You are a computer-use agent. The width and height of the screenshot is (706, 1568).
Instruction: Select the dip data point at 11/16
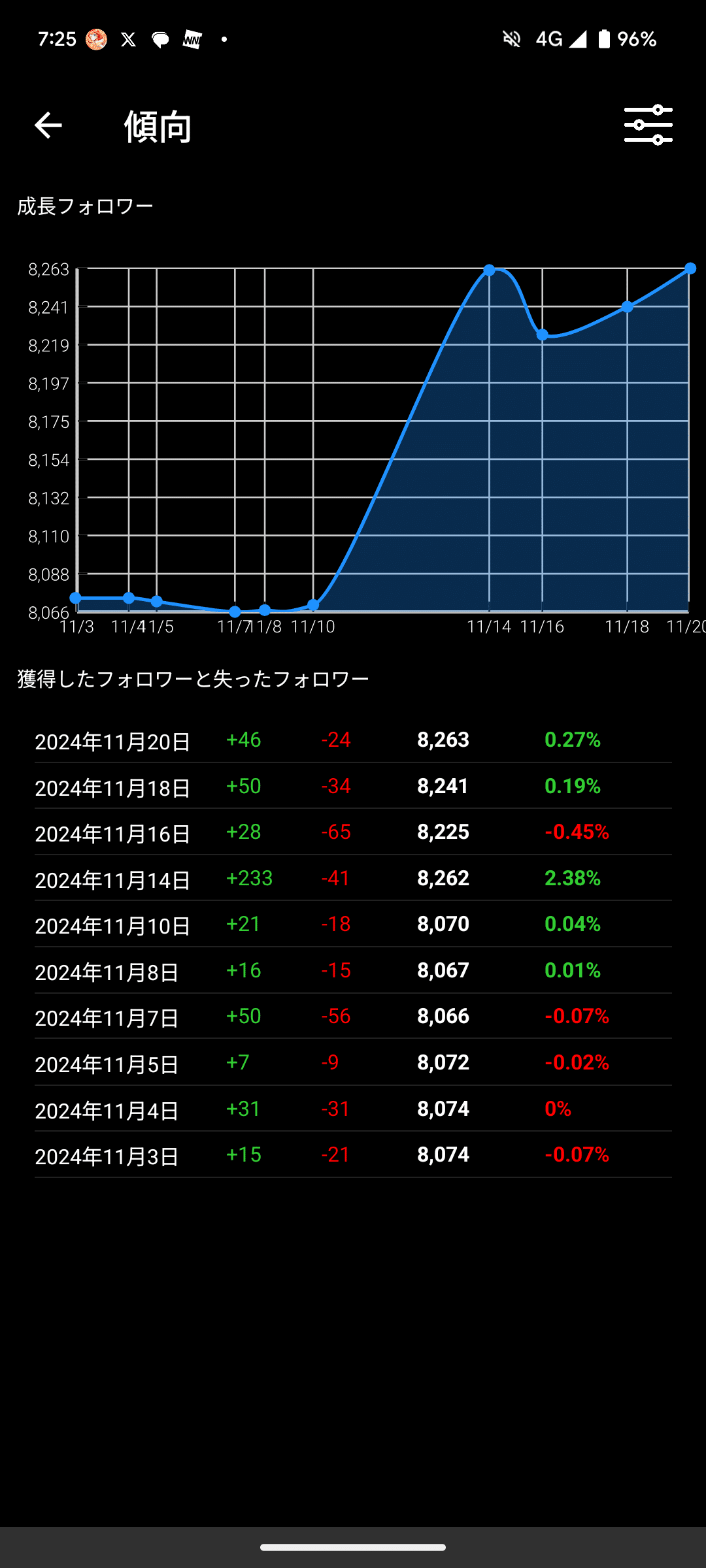click(x=543, y=336)
